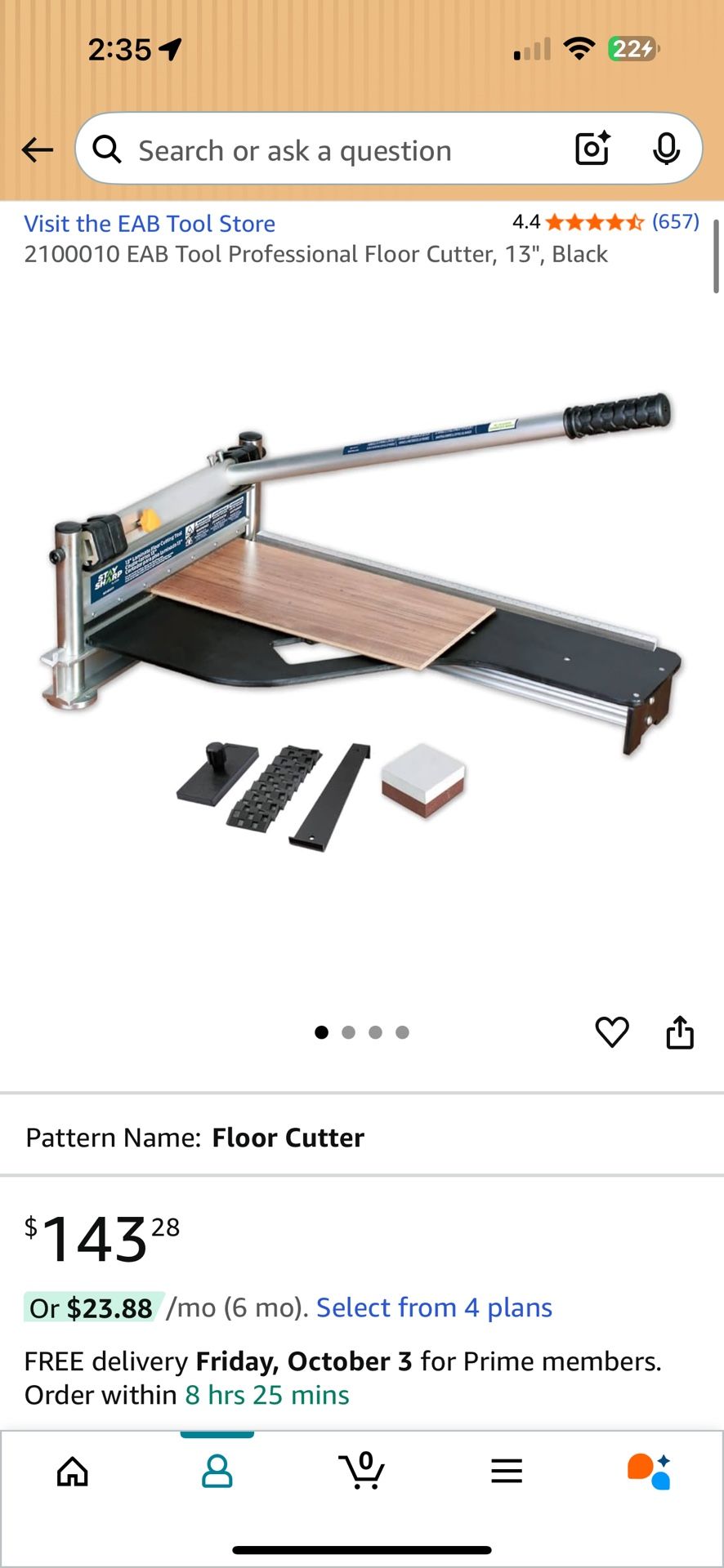This screenshot has height=1568, width=724.
Task: Open the Rufus AI assistant
Action: pyautogui.click(x=650, y=1472)
